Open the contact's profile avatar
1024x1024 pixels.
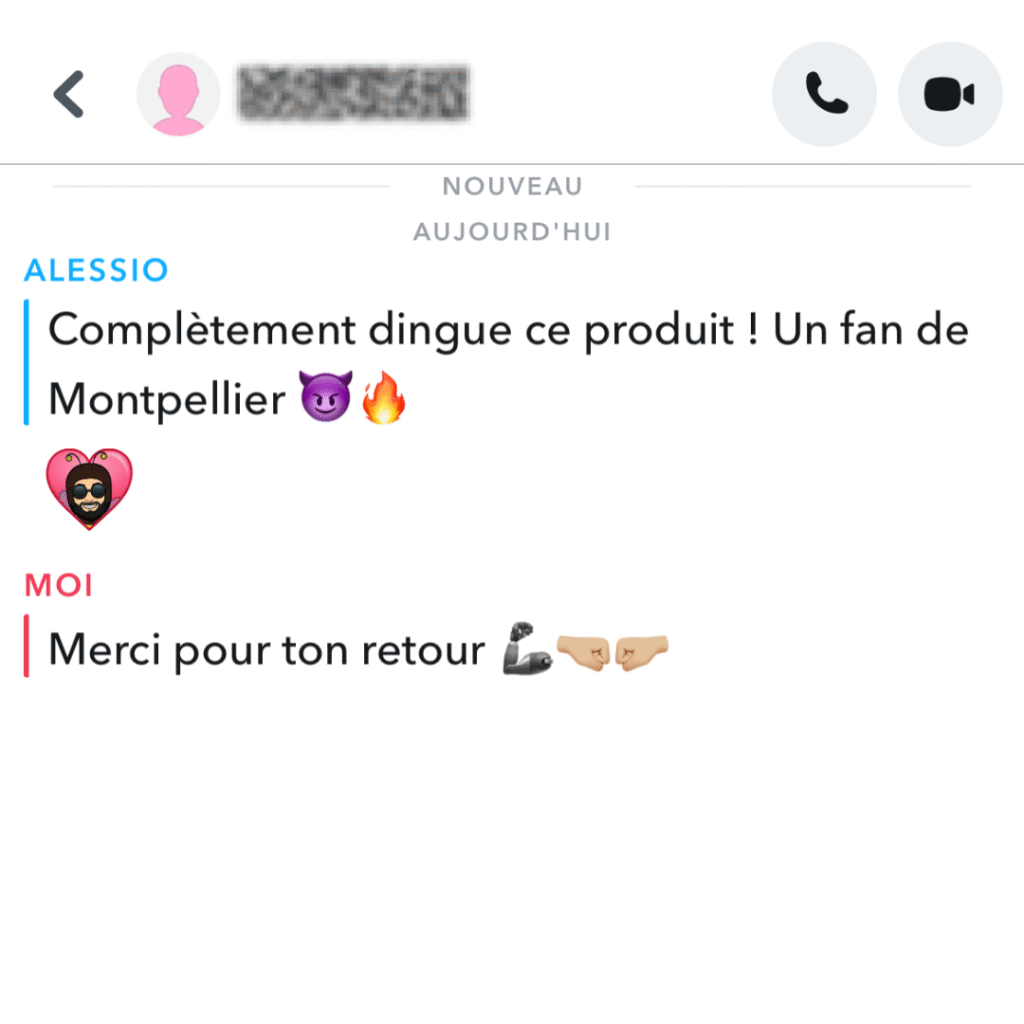[178, 95]
